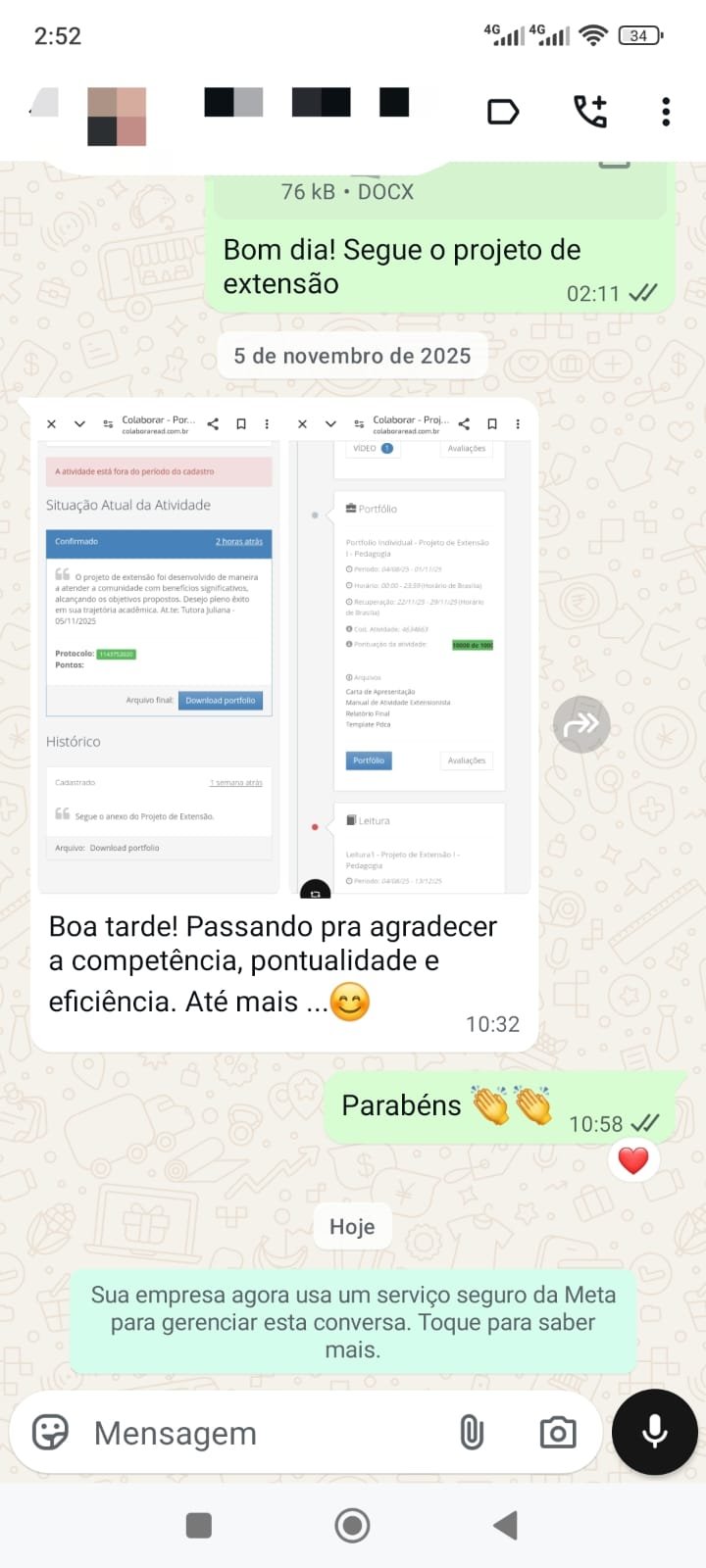This screenshot has height=1568, width=706.
Task: Open the label tag icon
Action: tap(502, 112)
